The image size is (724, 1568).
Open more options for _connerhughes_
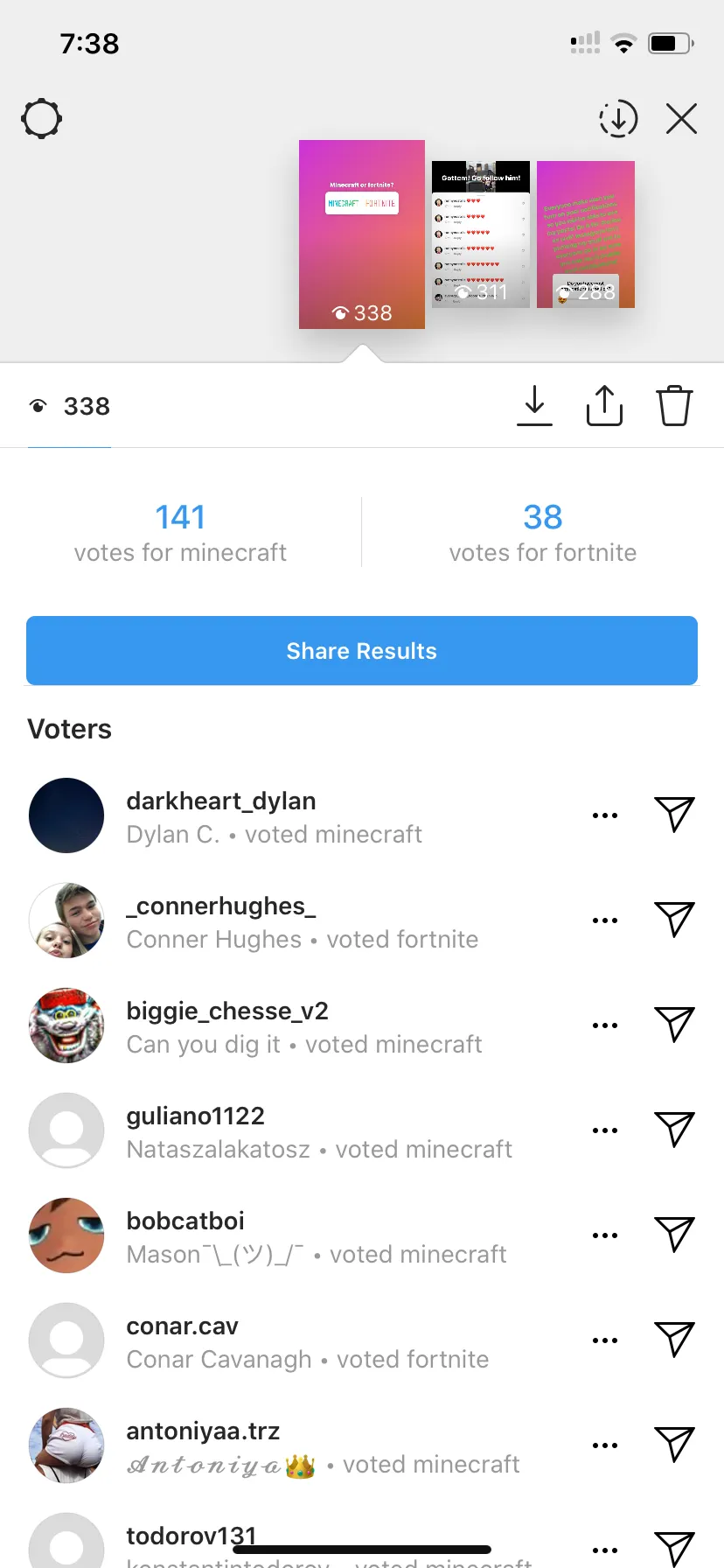tap(604, 920)
